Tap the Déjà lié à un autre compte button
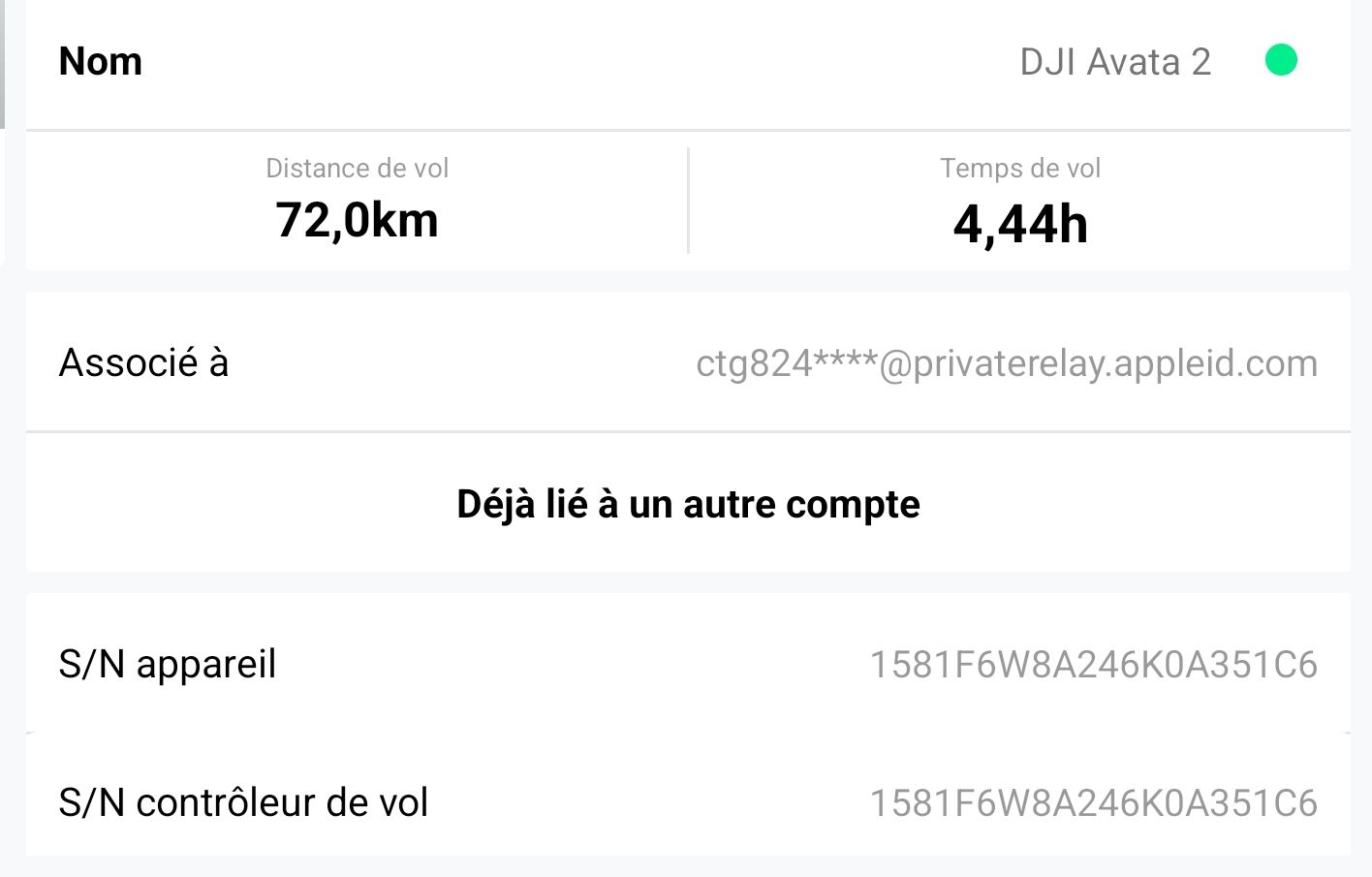Image resolution: width=1372 pixels, height=877 pixels. 688,504
